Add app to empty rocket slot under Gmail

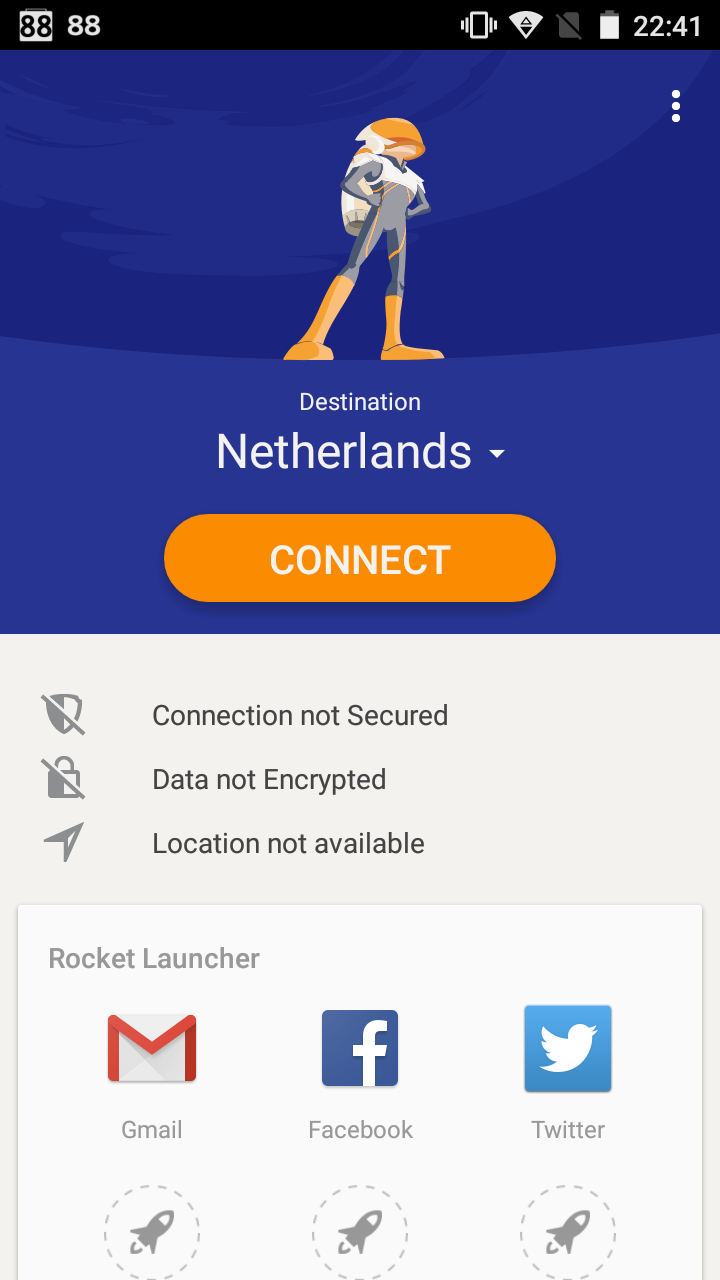152,1232
